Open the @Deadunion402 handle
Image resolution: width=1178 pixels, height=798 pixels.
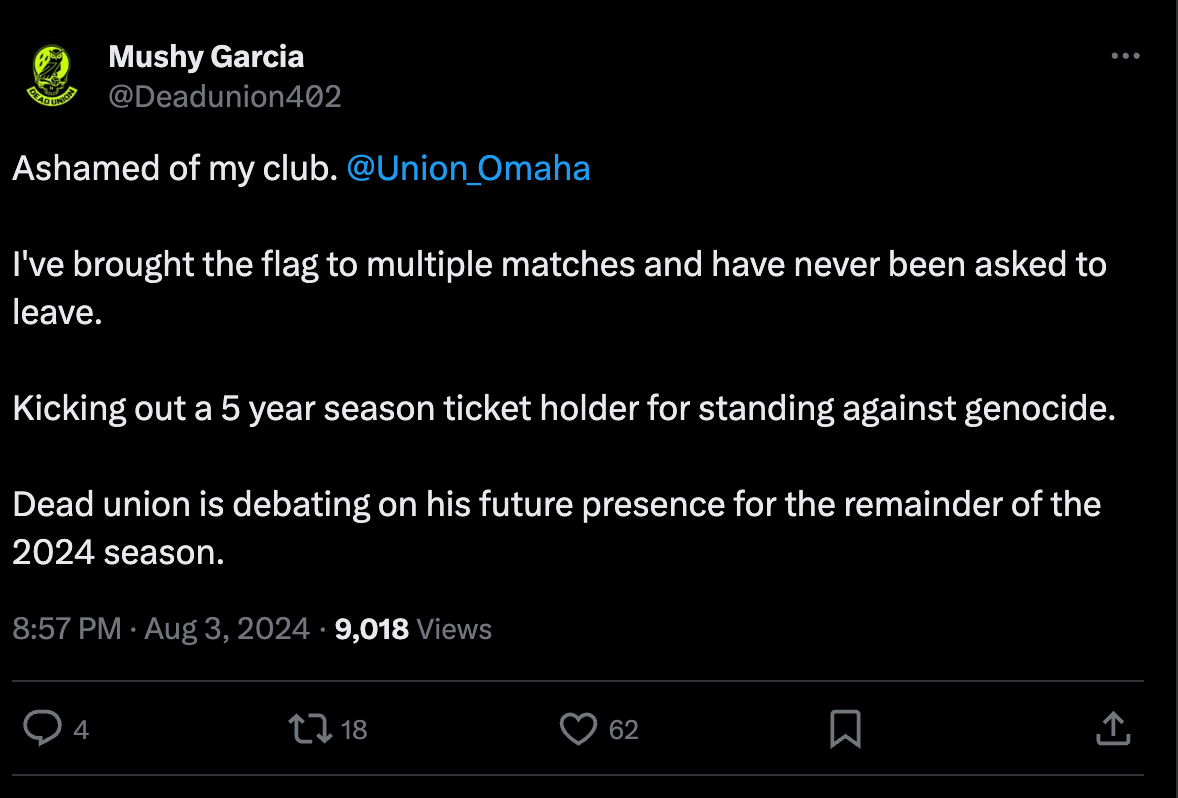[225, 96]
